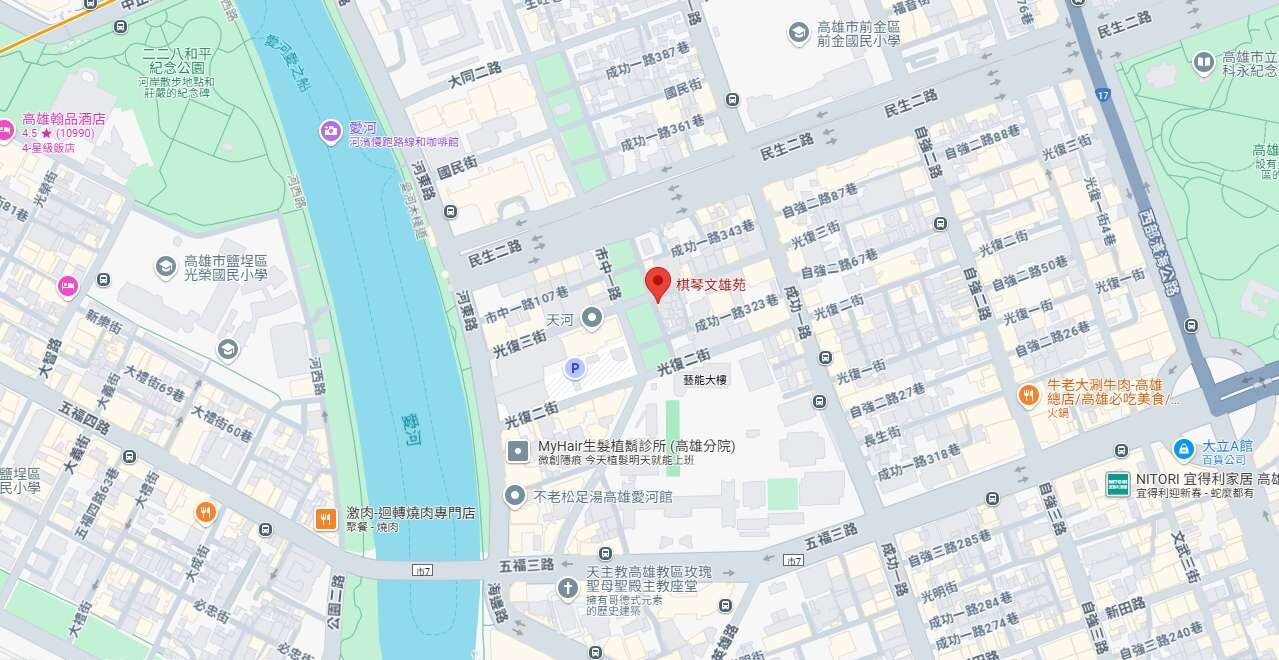1279x660 pixels.
Task: Open 光榮國民小學 school marker
Action: click(165, 266)
